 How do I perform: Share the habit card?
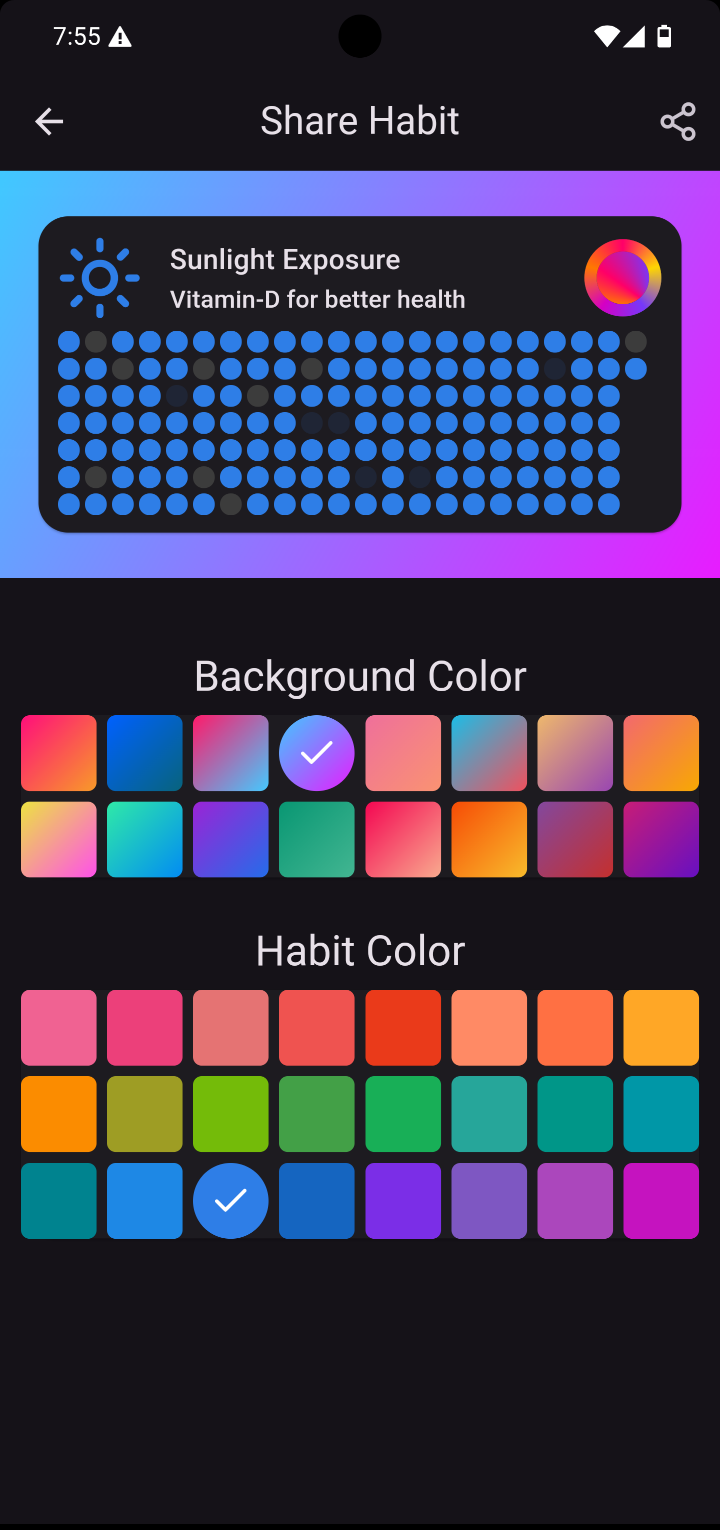click(677, 122)
